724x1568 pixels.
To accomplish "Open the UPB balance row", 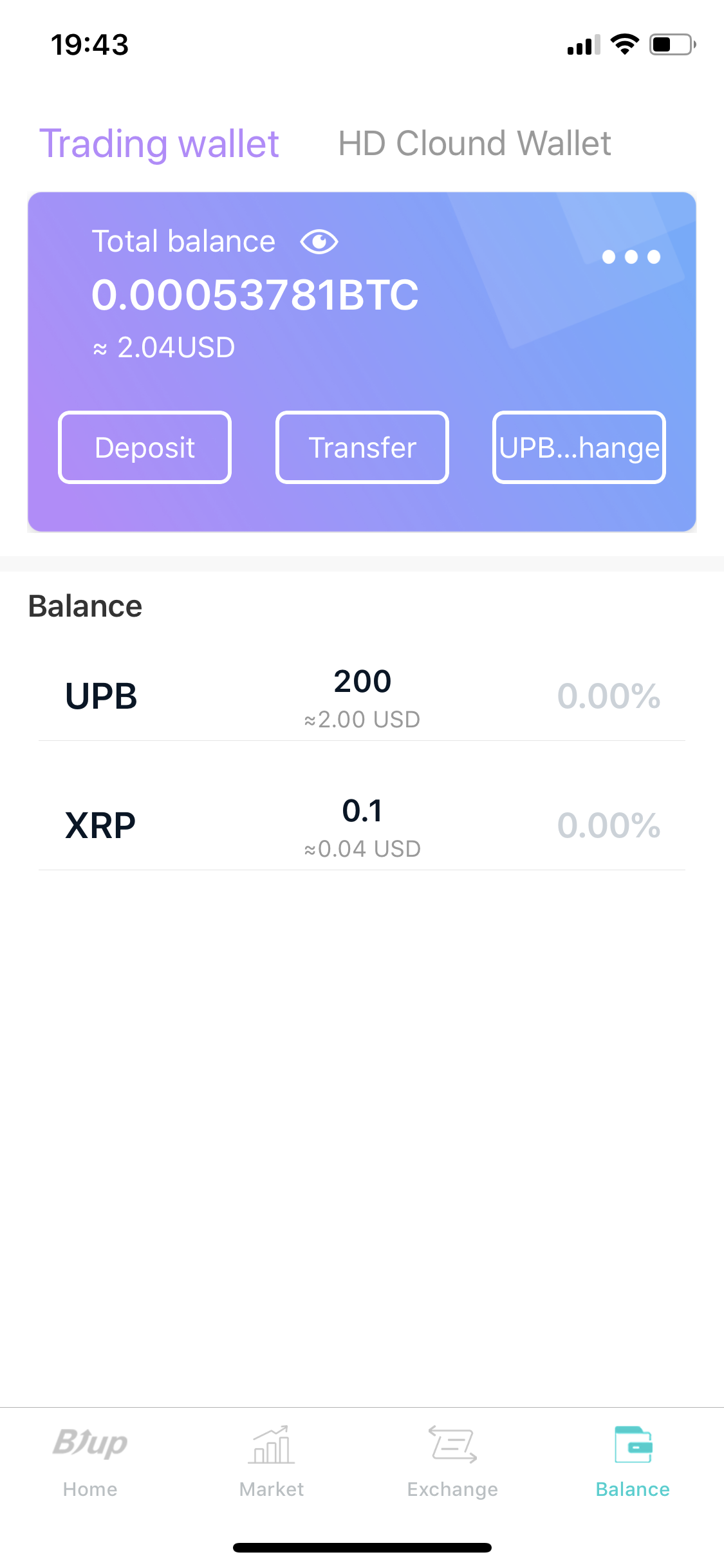I will tap(362, 697).
